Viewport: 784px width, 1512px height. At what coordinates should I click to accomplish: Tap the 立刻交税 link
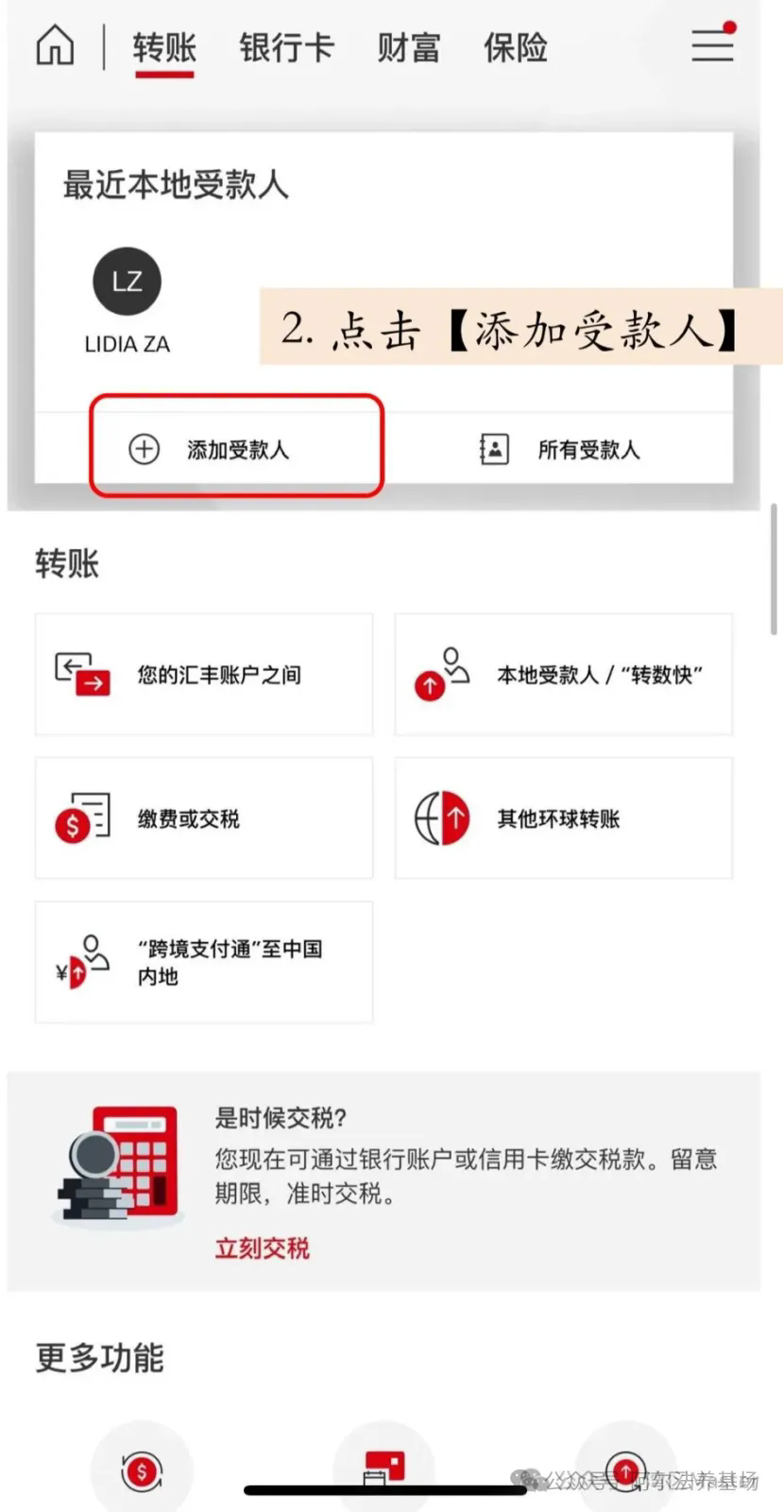pos(262,1248)
